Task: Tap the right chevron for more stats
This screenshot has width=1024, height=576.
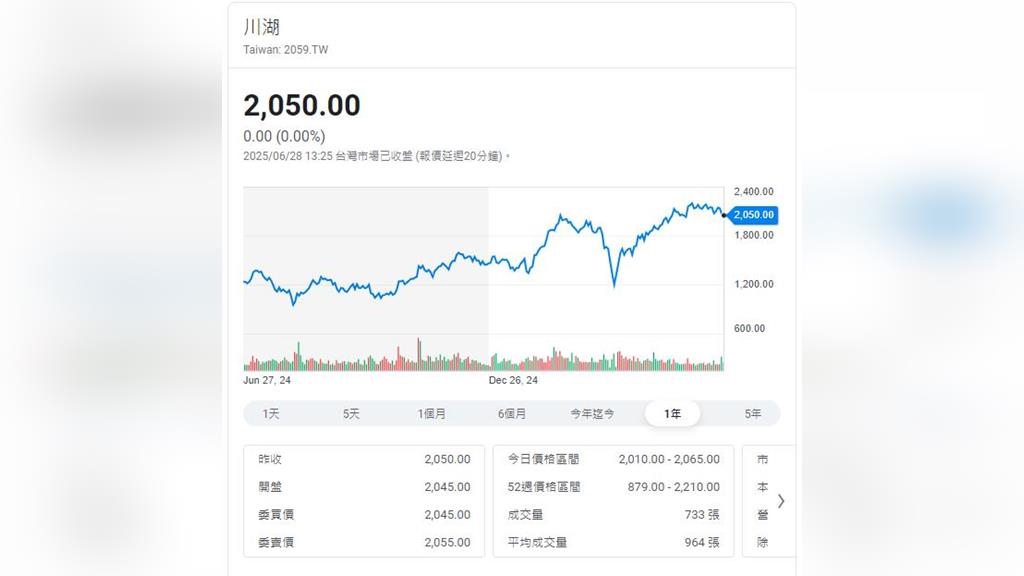Action: click(x=781, y=501)
